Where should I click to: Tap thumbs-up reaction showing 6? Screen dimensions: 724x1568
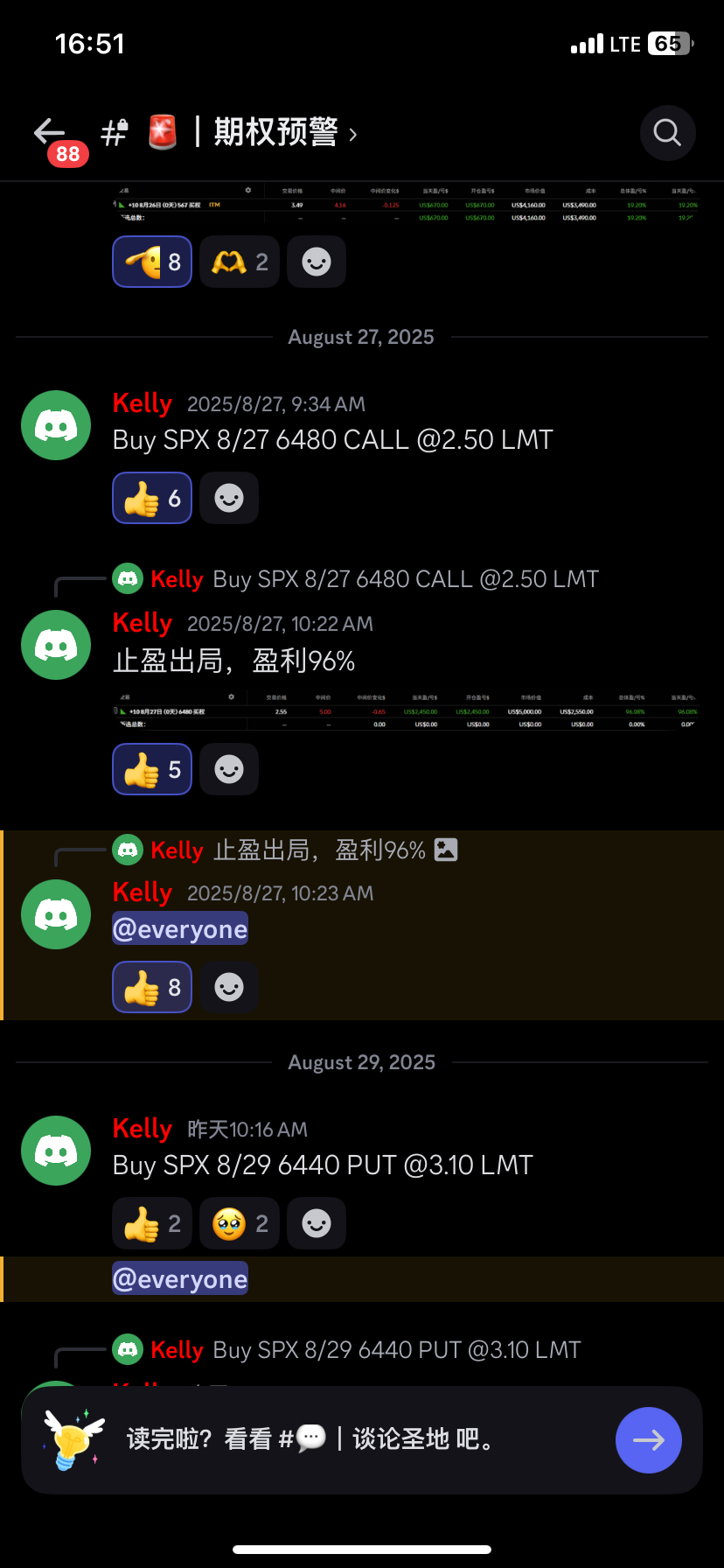[x=152, y=498]
